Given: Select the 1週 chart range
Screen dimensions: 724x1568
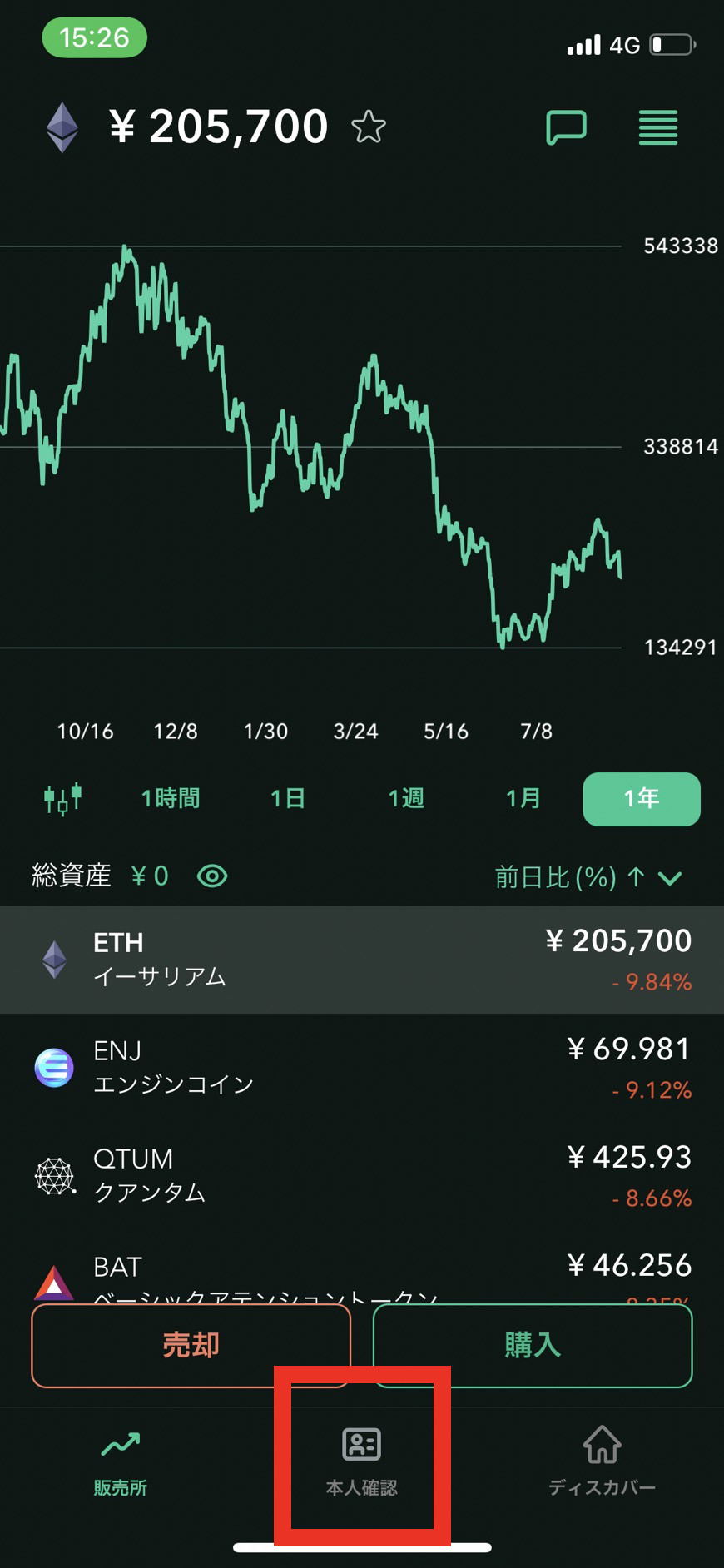Looking at the screenshot, I should [406, 799].
